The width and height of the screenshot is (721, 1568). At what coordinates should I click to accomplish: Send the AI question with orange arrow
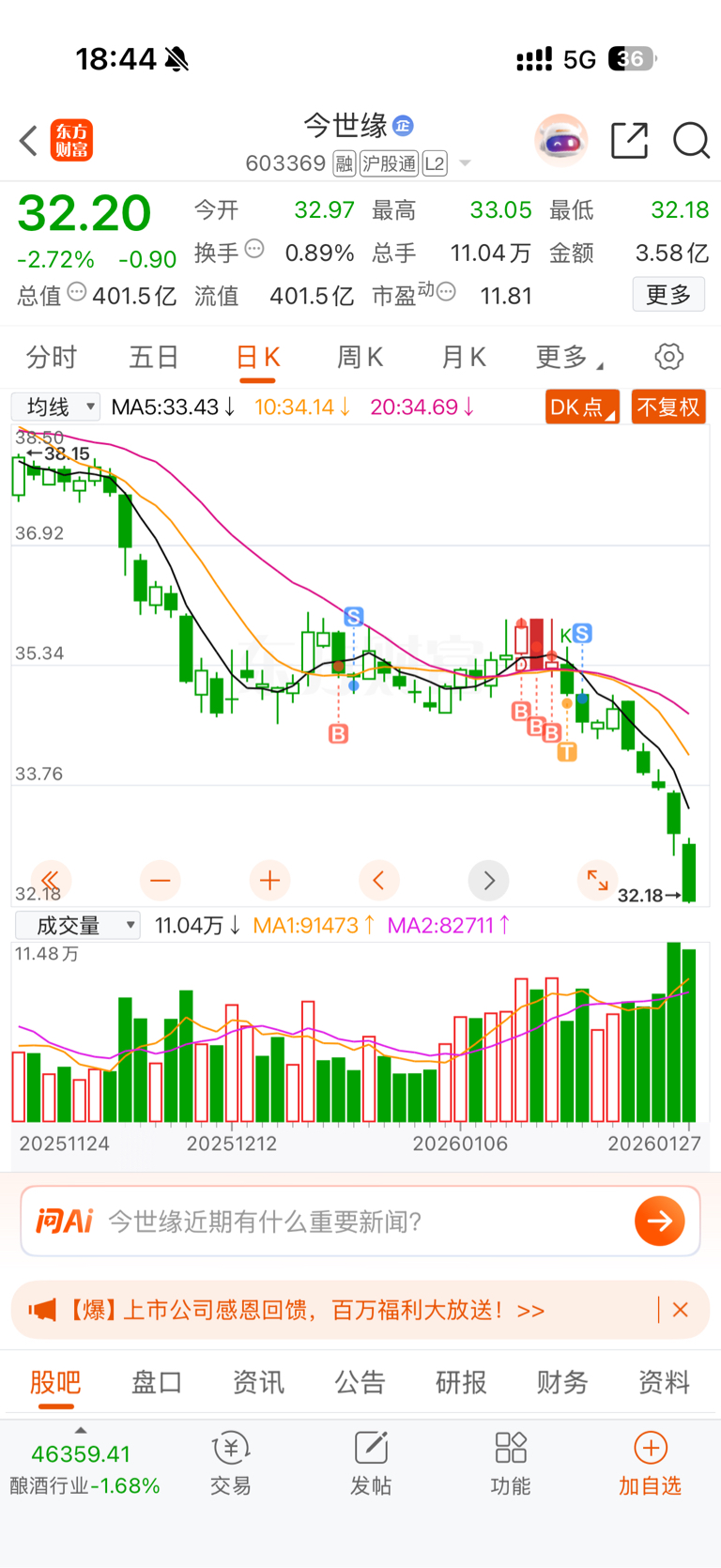pos(659,1221)
